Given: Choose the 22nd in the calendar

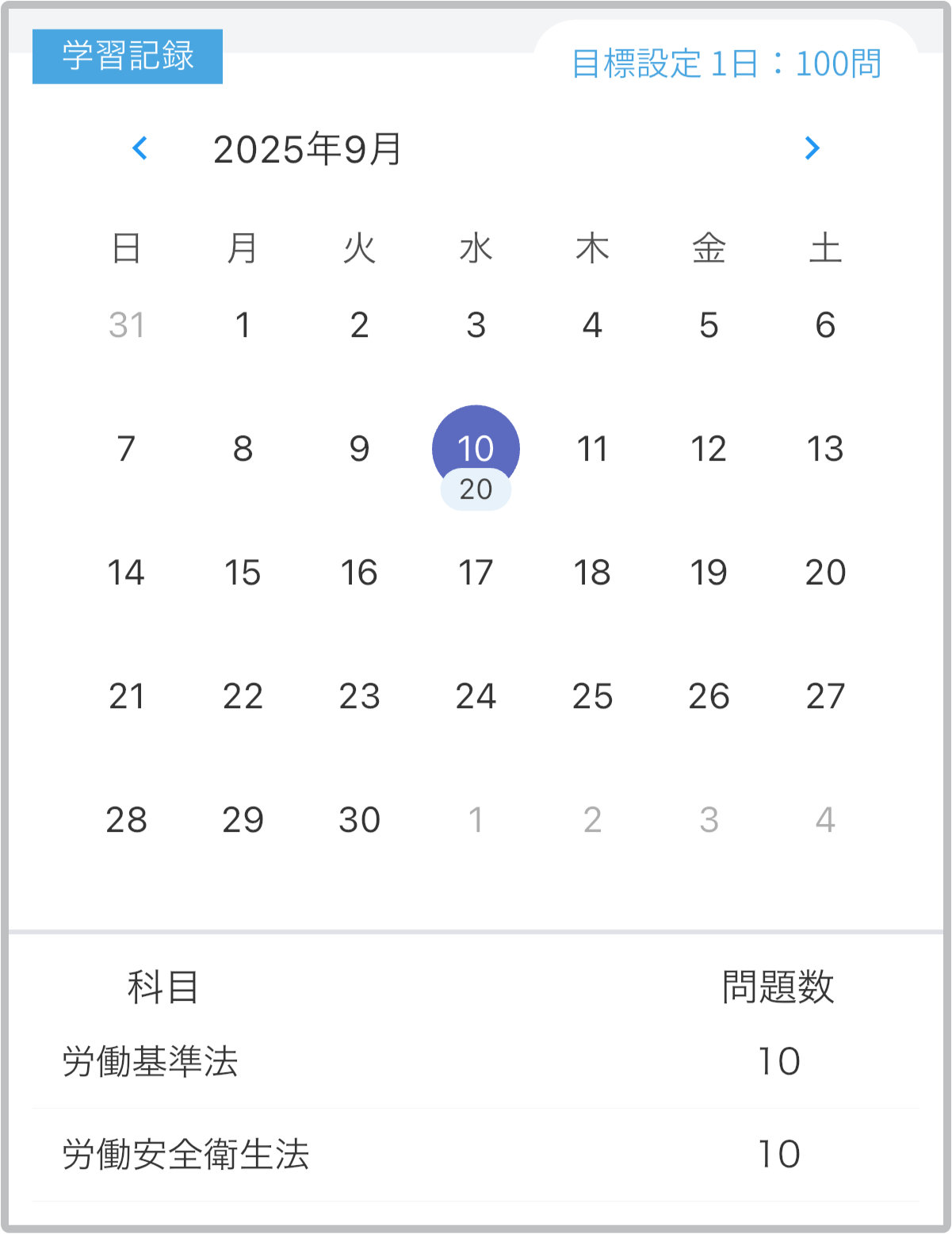Looking at the screenshot, I should tap(243, 696).
